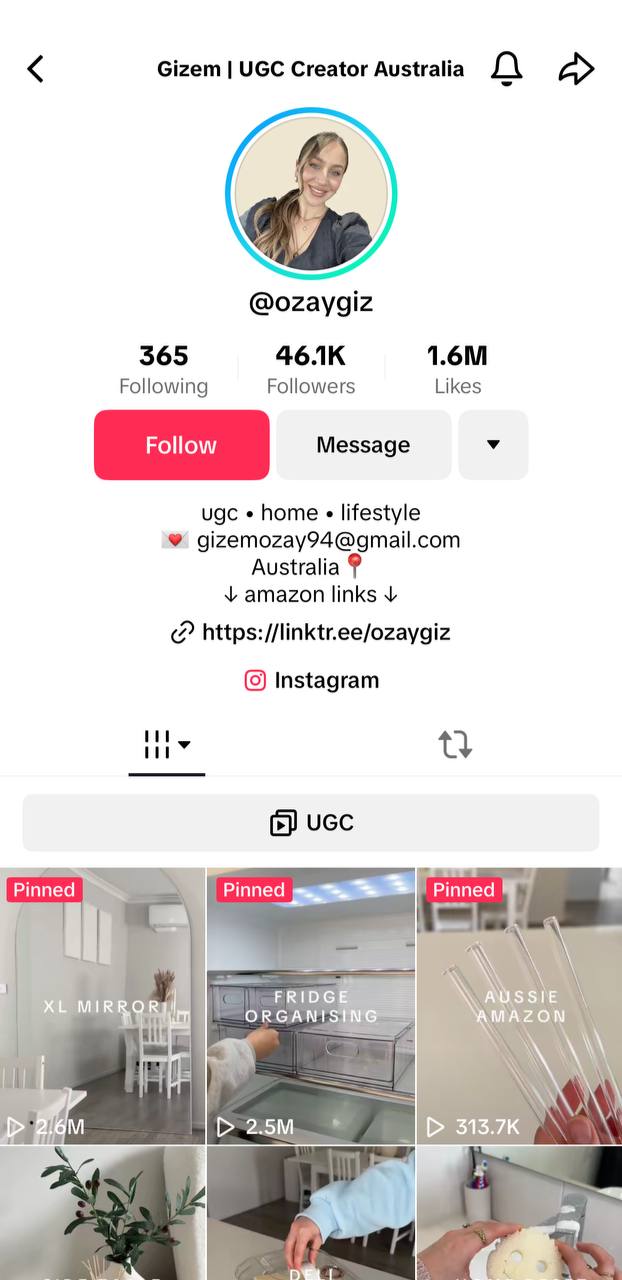The width and height of the screenshot is (622, 1280).
Task: Follow this creator
Action: (x=181, y=445)
